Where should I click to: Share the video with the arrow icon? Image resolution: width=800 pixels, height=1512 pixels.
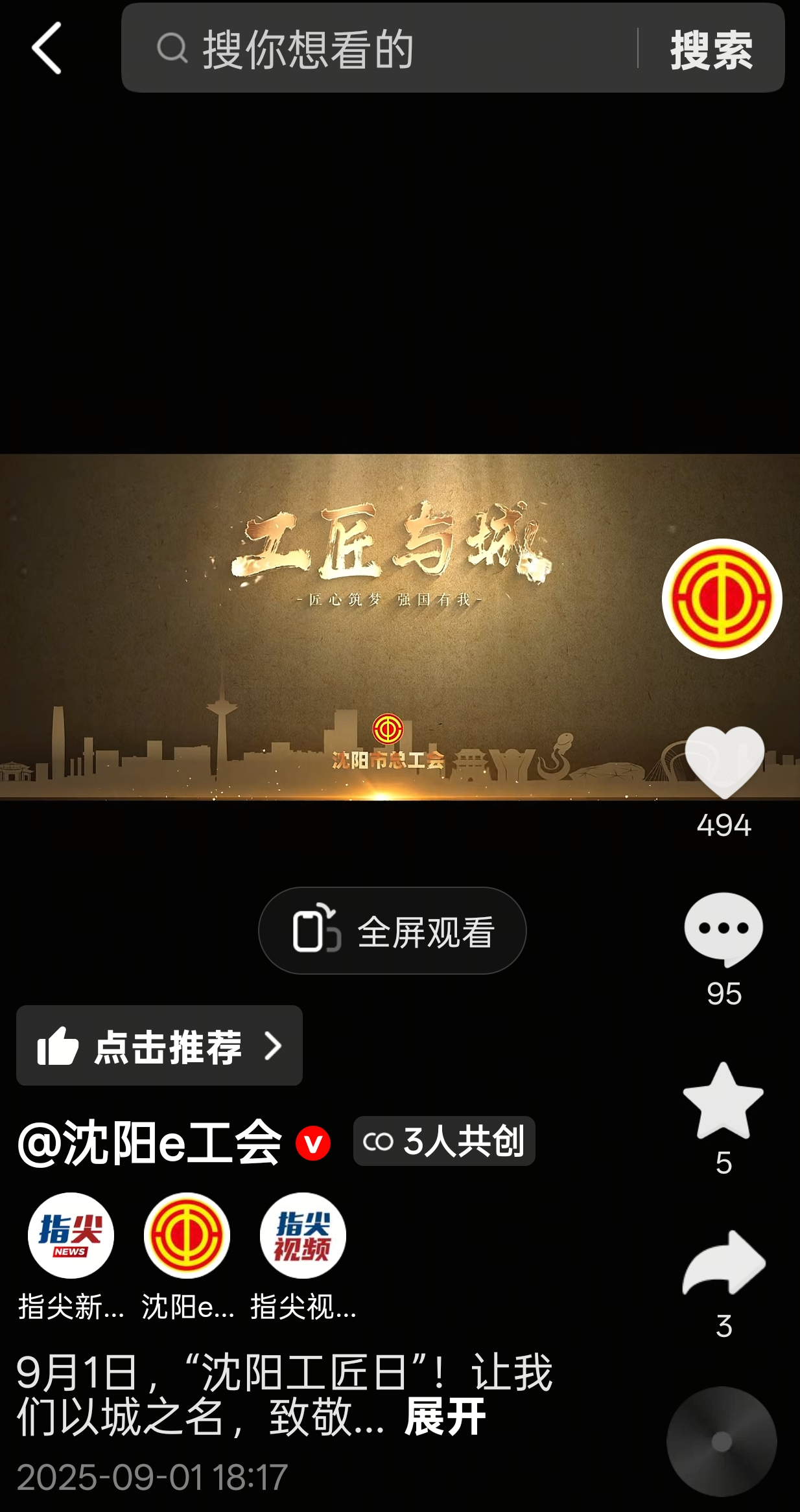click(724, 1264)
